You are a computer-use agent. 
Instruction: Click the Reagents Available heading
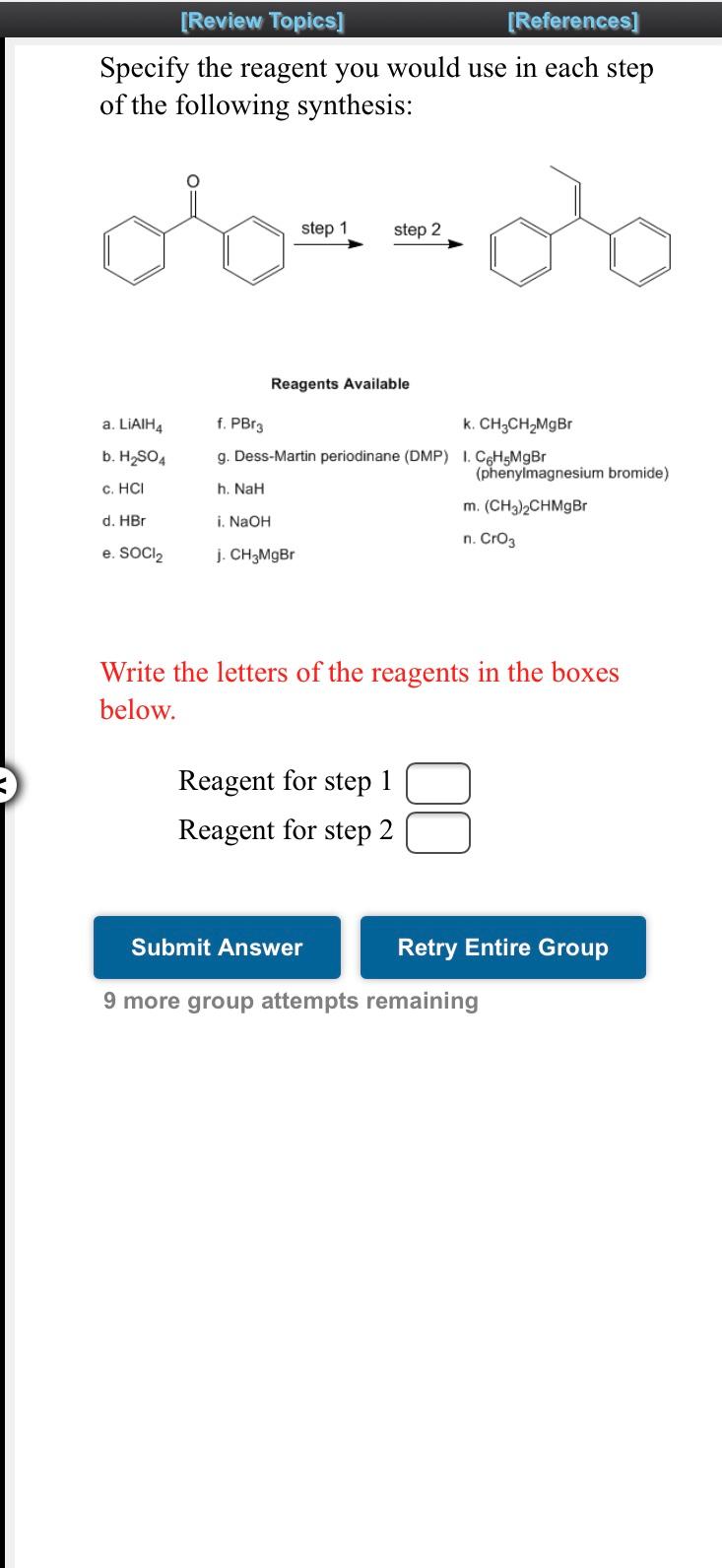pyautogui.click(x=342, y=384)
